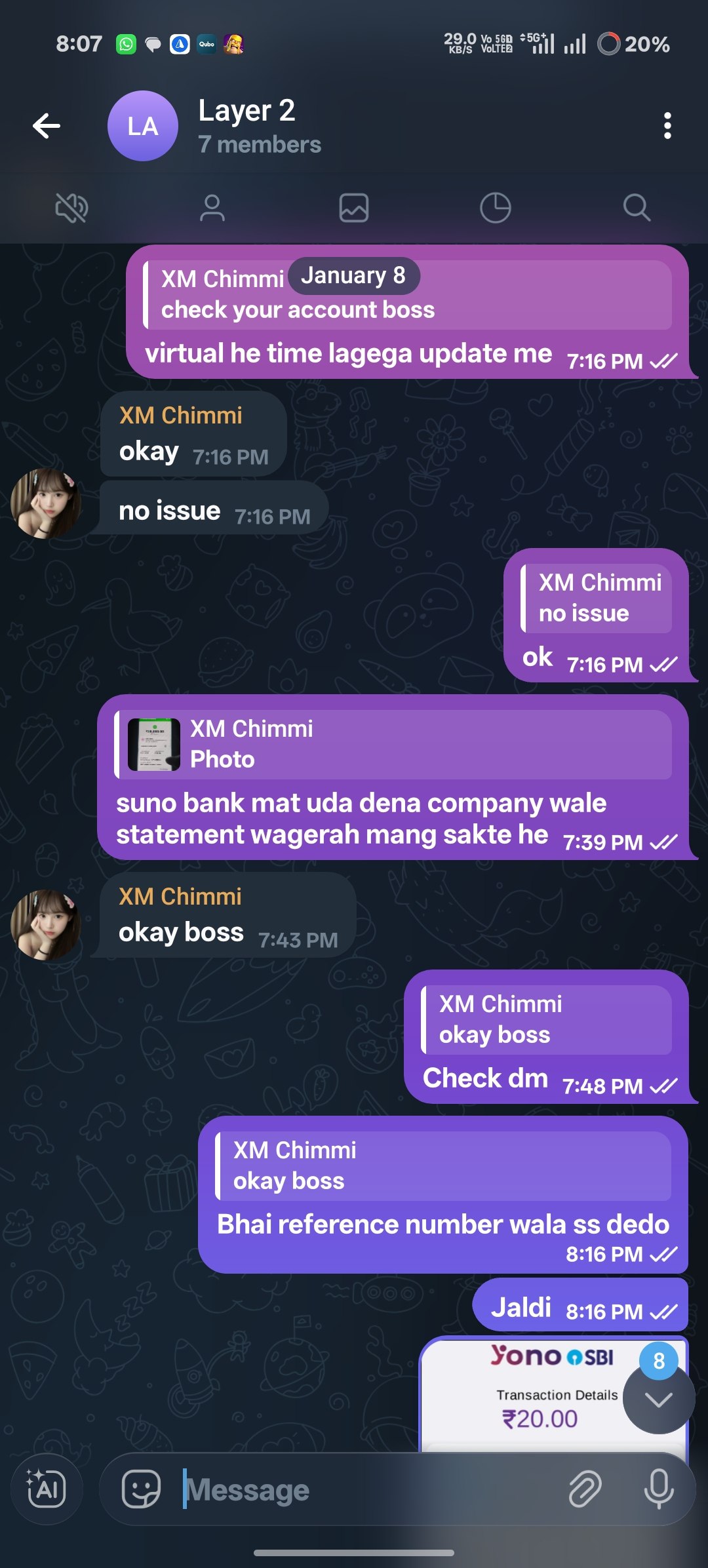
Task: View the group members list
Action: point(212,208)
